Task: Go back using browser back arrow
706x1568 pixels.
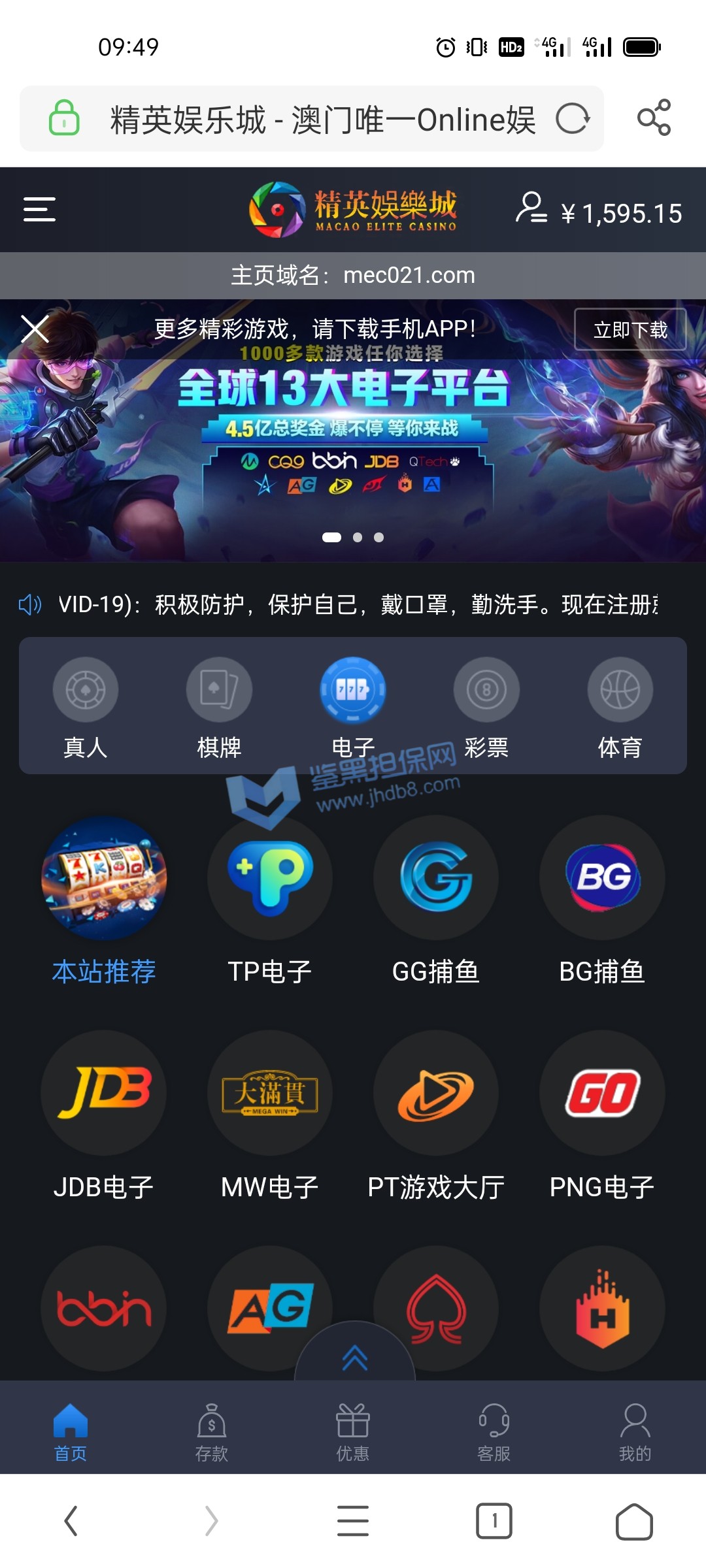Action: pyautogui.click(x=71, y=1521)
